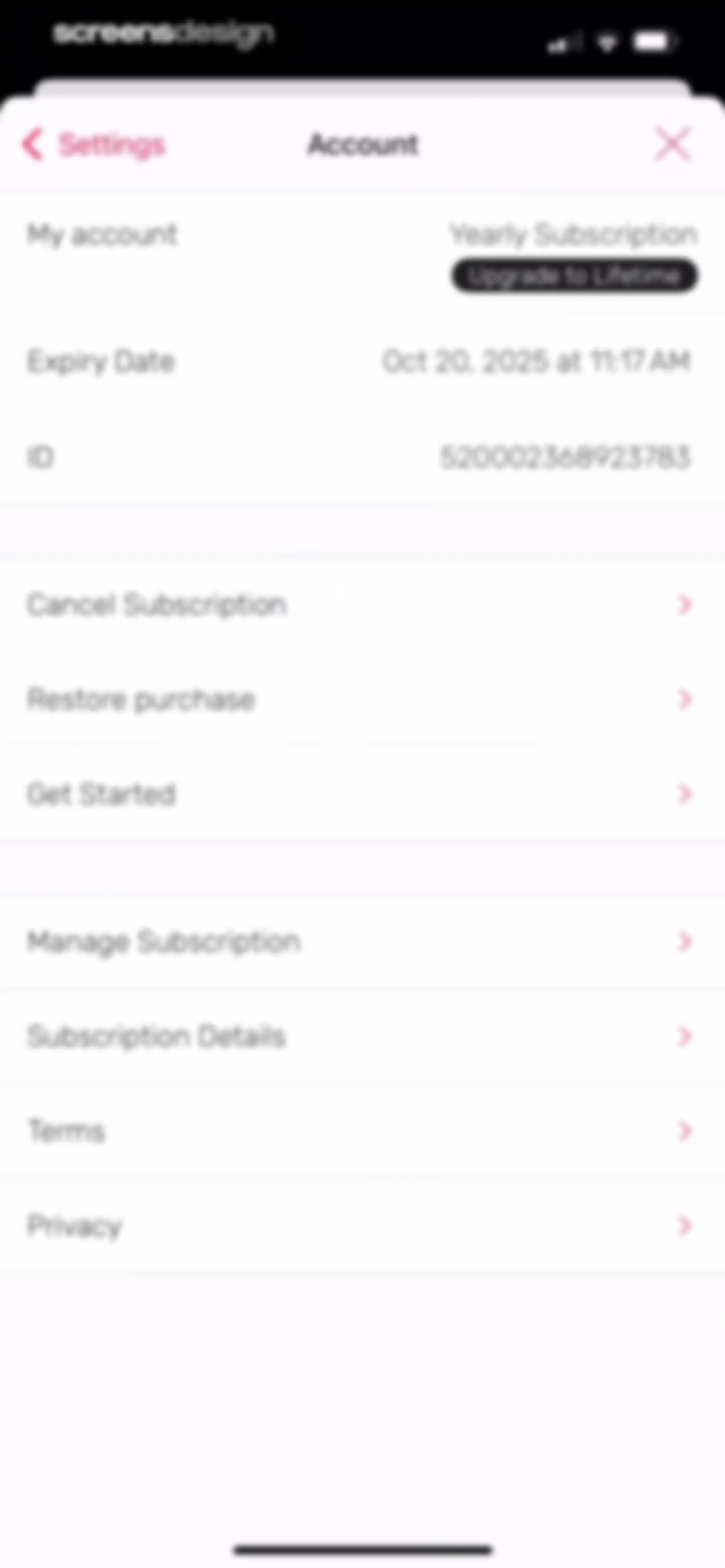This screenshot has width=725, height=1568.
Task: Close the Account screen
Action: pos(673,144)
